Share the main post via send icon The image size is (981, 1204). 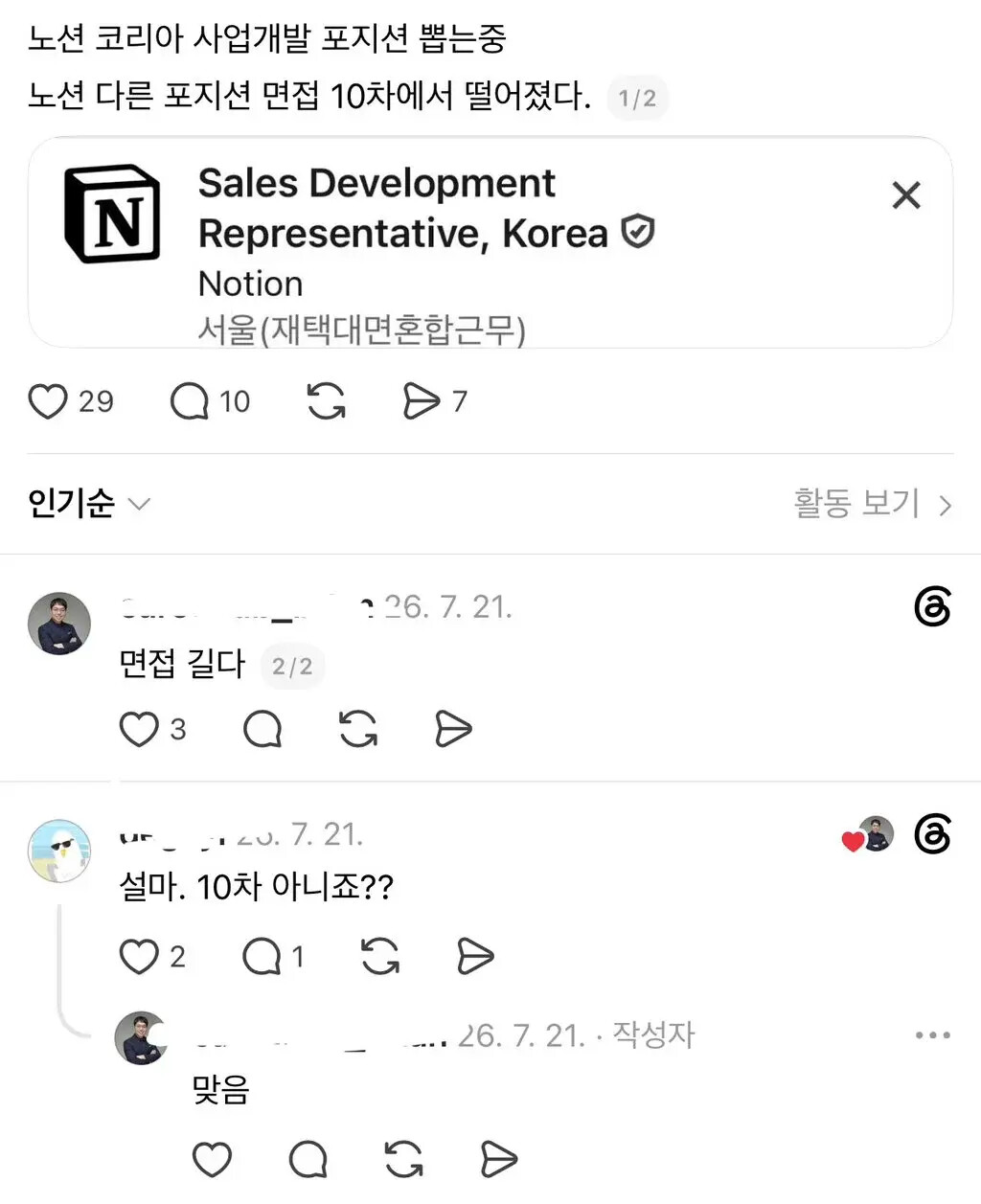click(422, 401)
